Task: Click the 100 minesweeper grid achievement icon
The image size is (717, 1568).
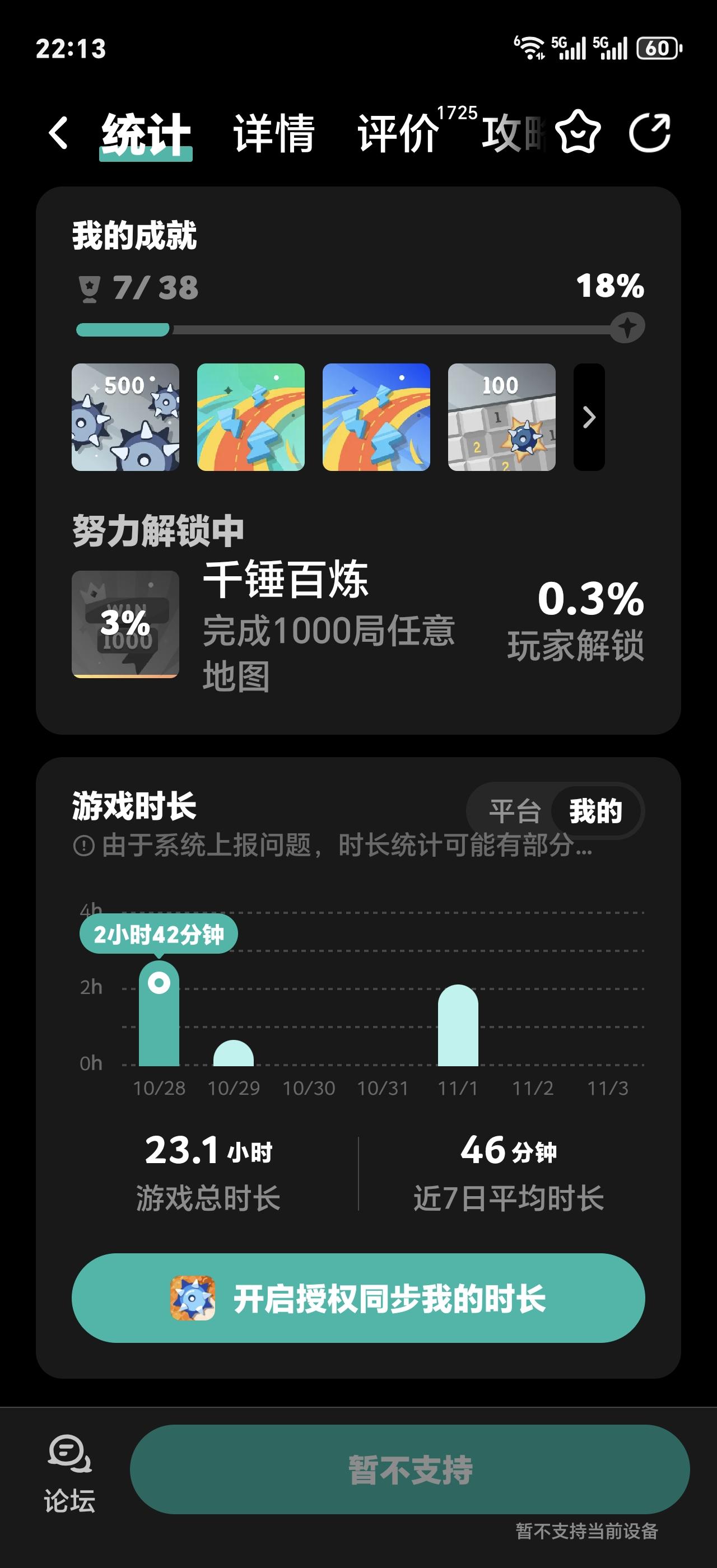Action: (502, 417)
